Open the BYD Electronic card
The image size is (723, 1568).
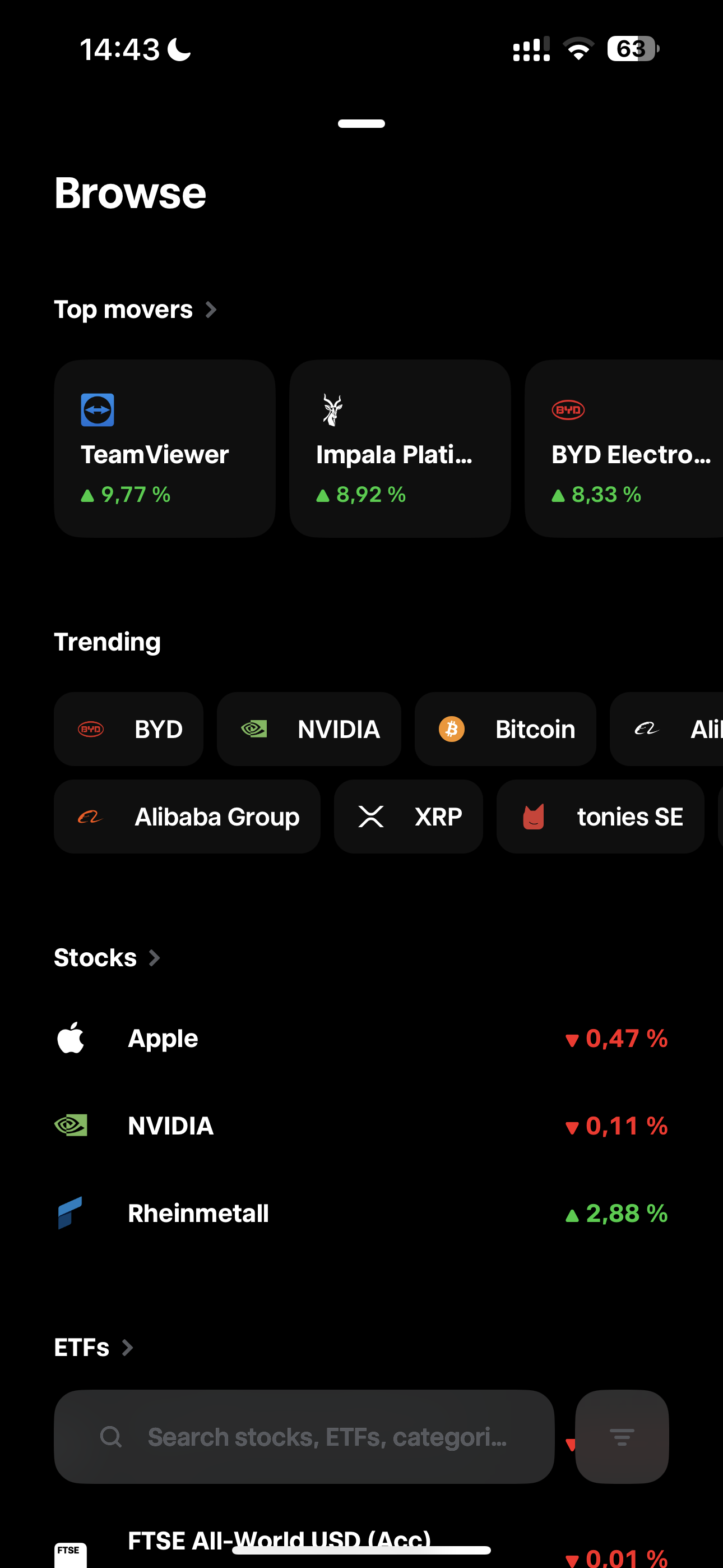(624, 448)
